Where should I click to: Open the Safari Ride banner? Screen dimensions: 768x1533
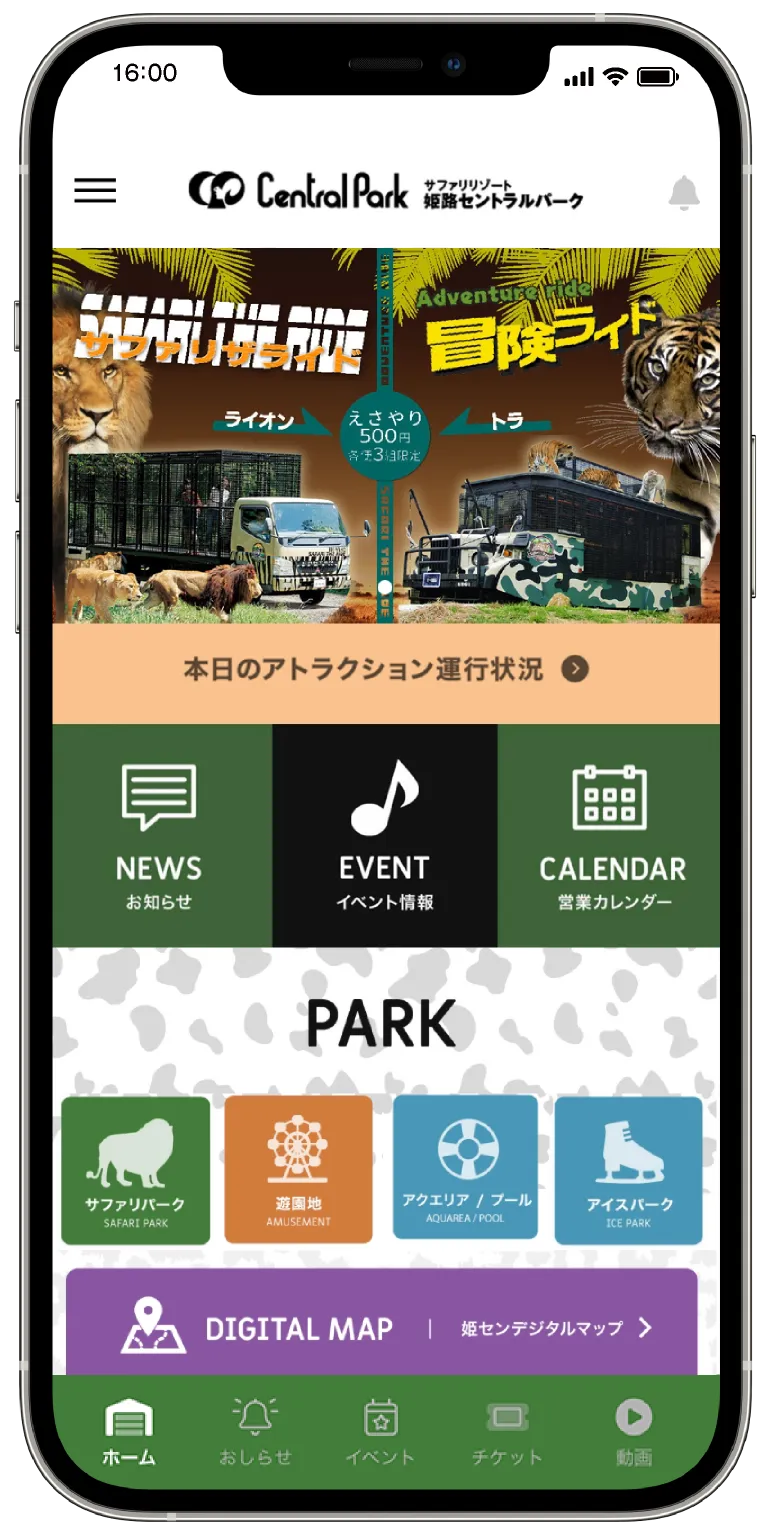(x=385, y=435)
